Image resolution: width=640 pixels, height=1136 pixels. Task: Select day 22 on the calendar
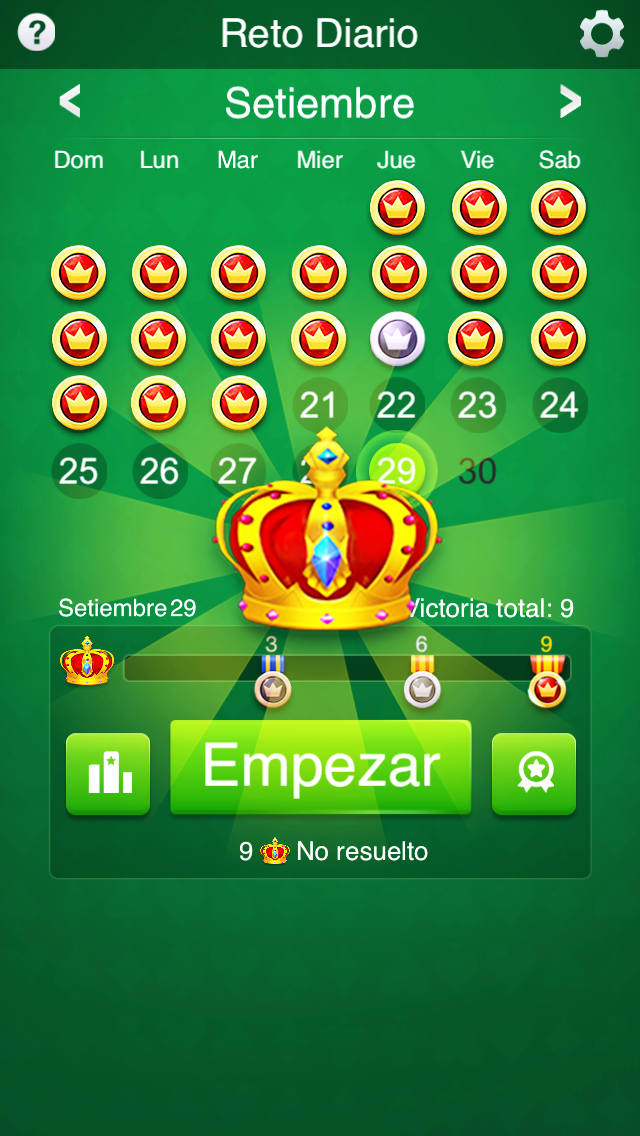(x=397, y=405)
